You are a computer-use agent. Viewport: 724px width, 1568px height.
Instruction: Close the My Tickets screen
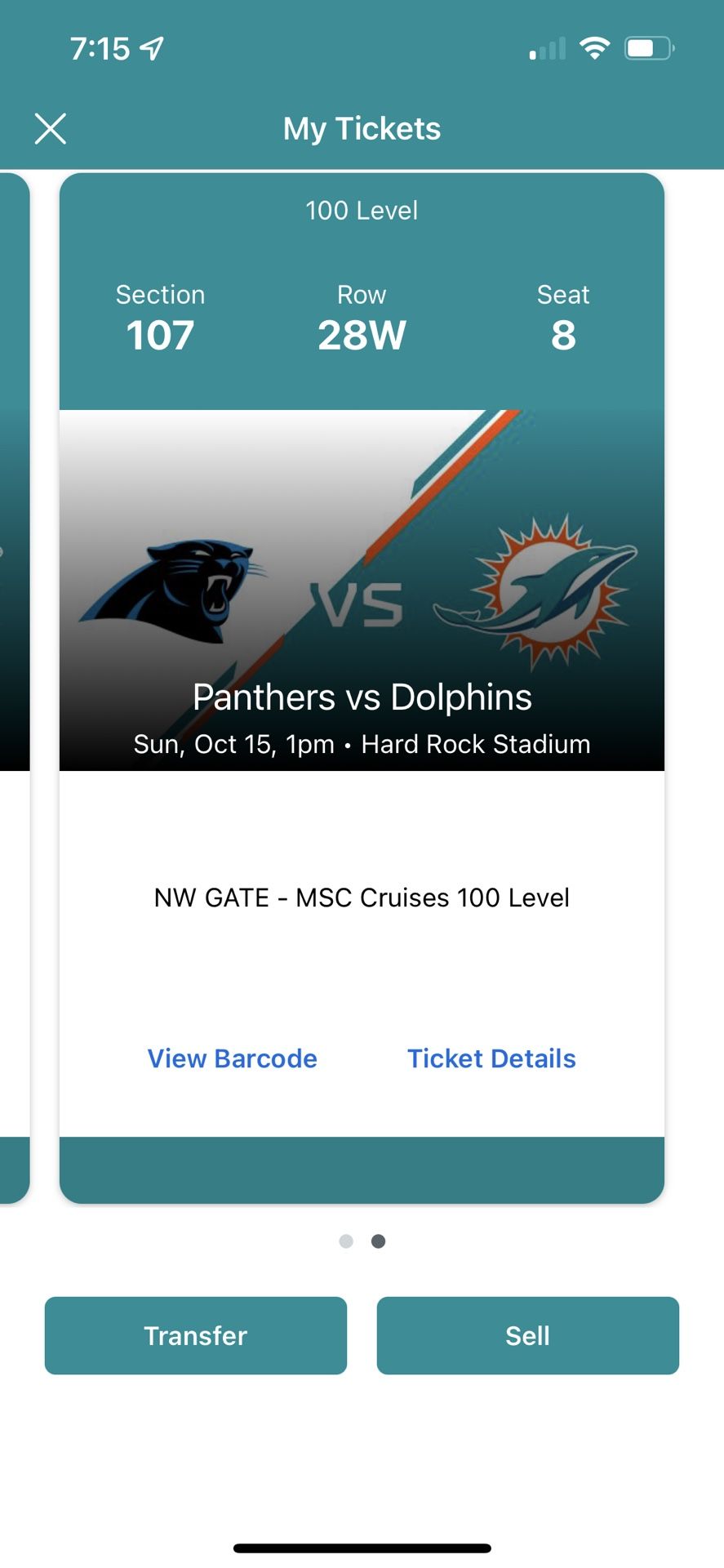click(x=51, y=129)
